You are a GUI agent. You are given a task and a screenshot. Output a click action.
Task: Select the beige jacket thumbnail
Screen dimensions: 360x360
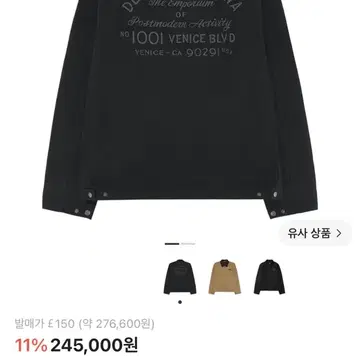tap(225, 277)
